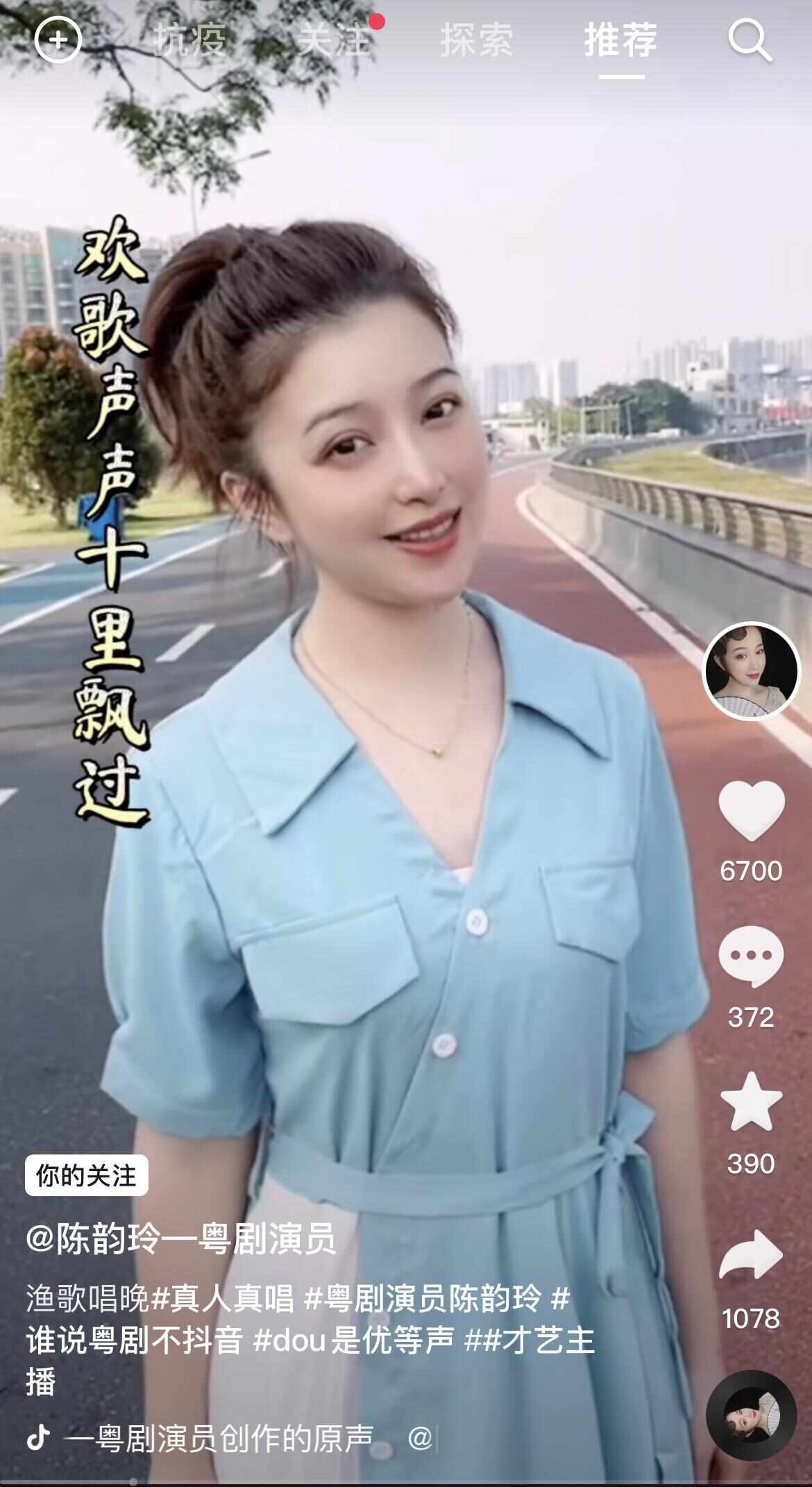
Task: Open the creator's round profile avatar
Action: pyautogui.click(x=752, y=671)
